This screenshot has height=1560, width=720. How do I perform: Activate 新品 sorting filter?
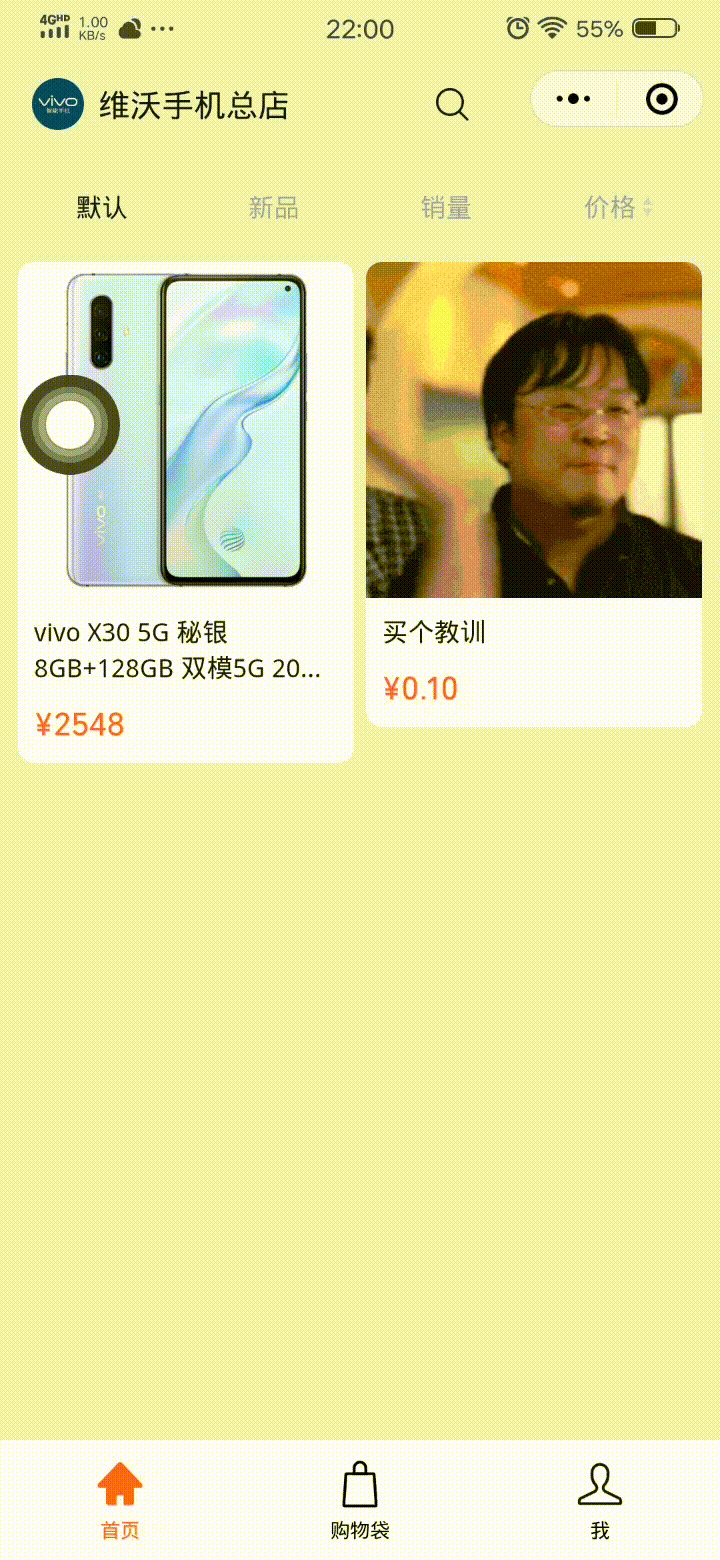(x=272, y=207)
